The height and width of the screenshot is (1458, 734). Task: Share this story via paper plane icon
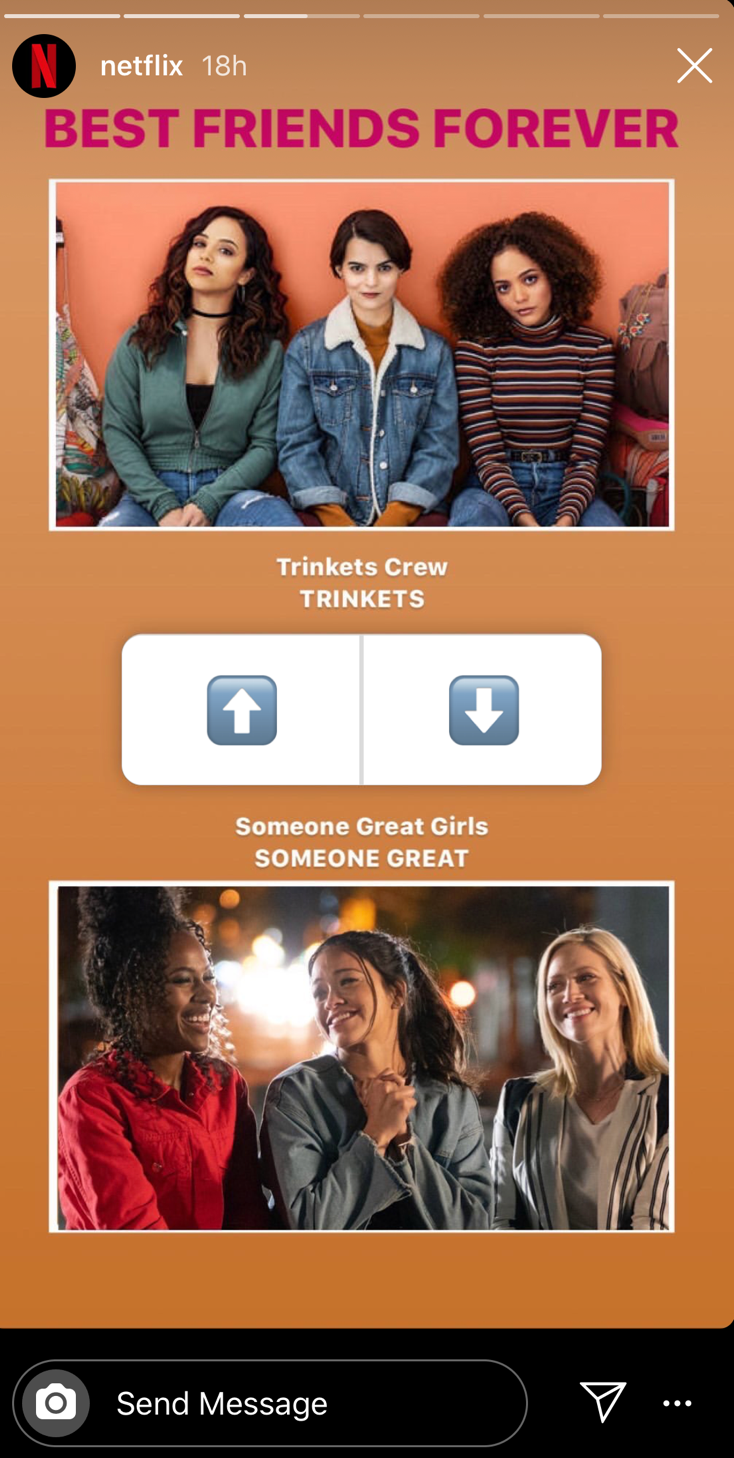(603, 1402)
